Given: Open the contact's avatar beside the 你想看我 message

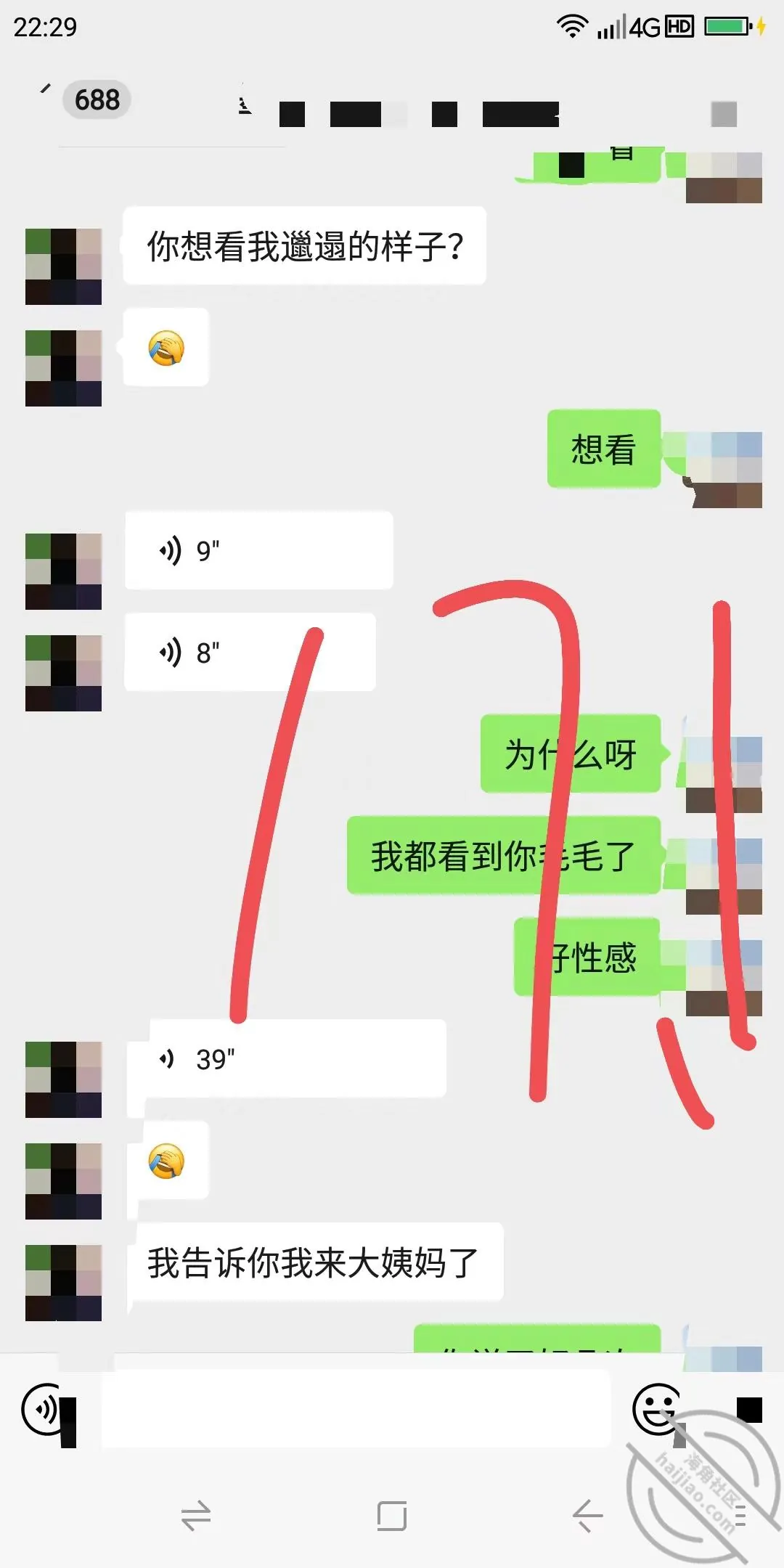Looking at the screenshot, I should (63, 266).
